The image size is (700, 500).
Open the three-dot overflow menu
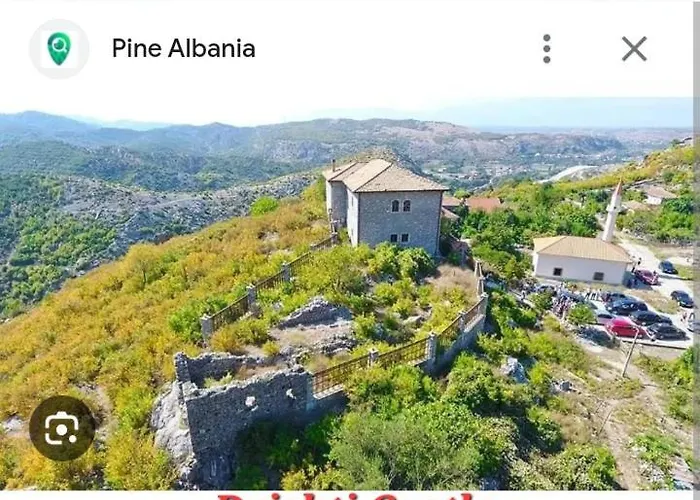click(546, 48)
